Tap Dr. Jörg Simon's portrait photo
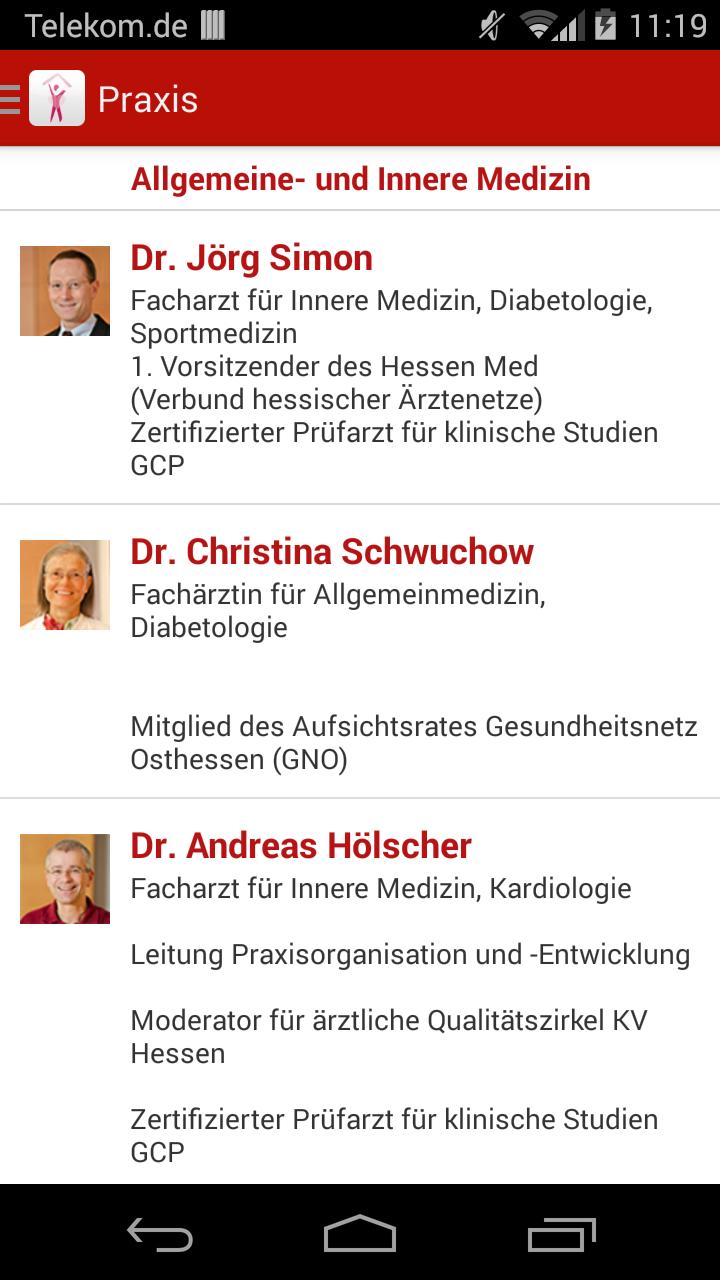720x1280 pixels. point(64,291)
